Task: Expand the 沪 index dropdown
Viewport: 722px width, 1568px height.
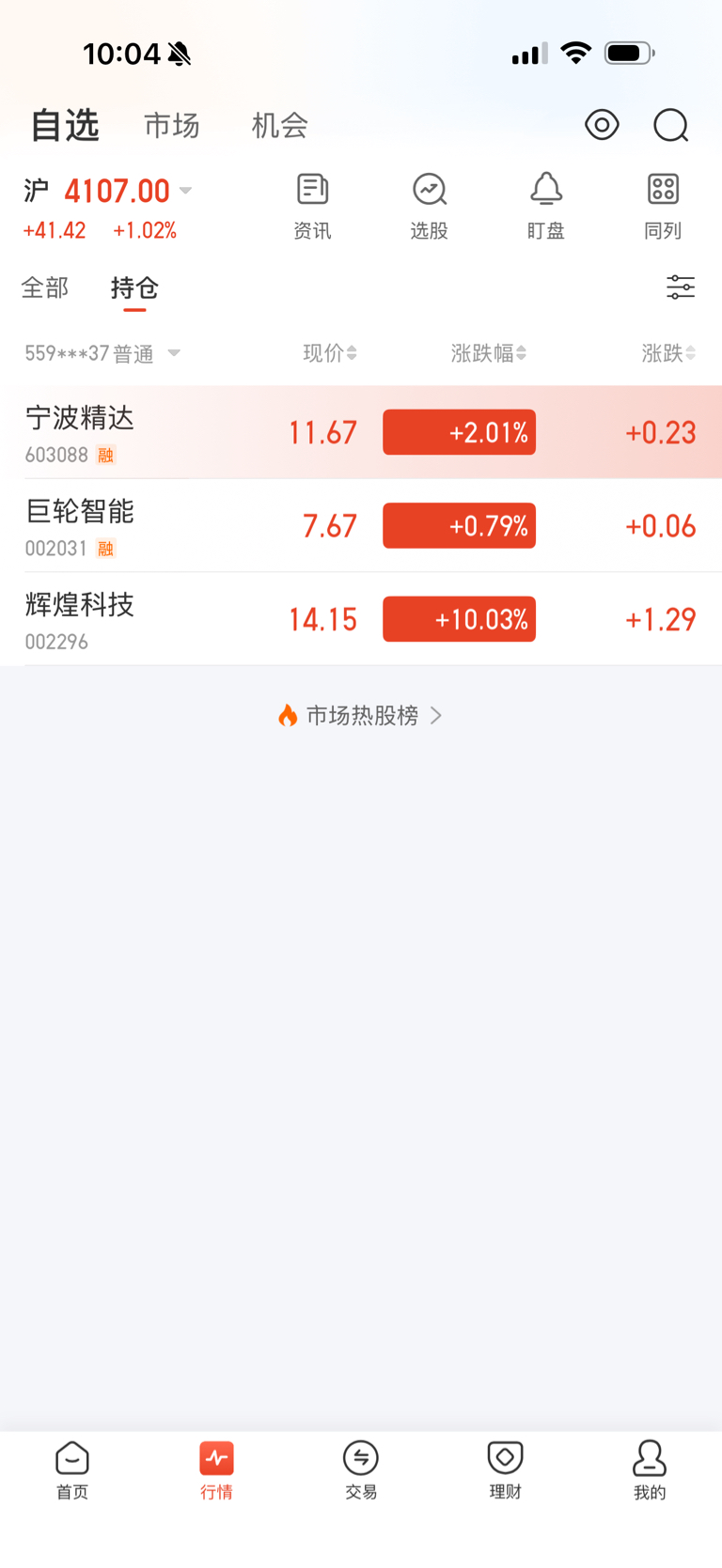Action: point(185,191)
